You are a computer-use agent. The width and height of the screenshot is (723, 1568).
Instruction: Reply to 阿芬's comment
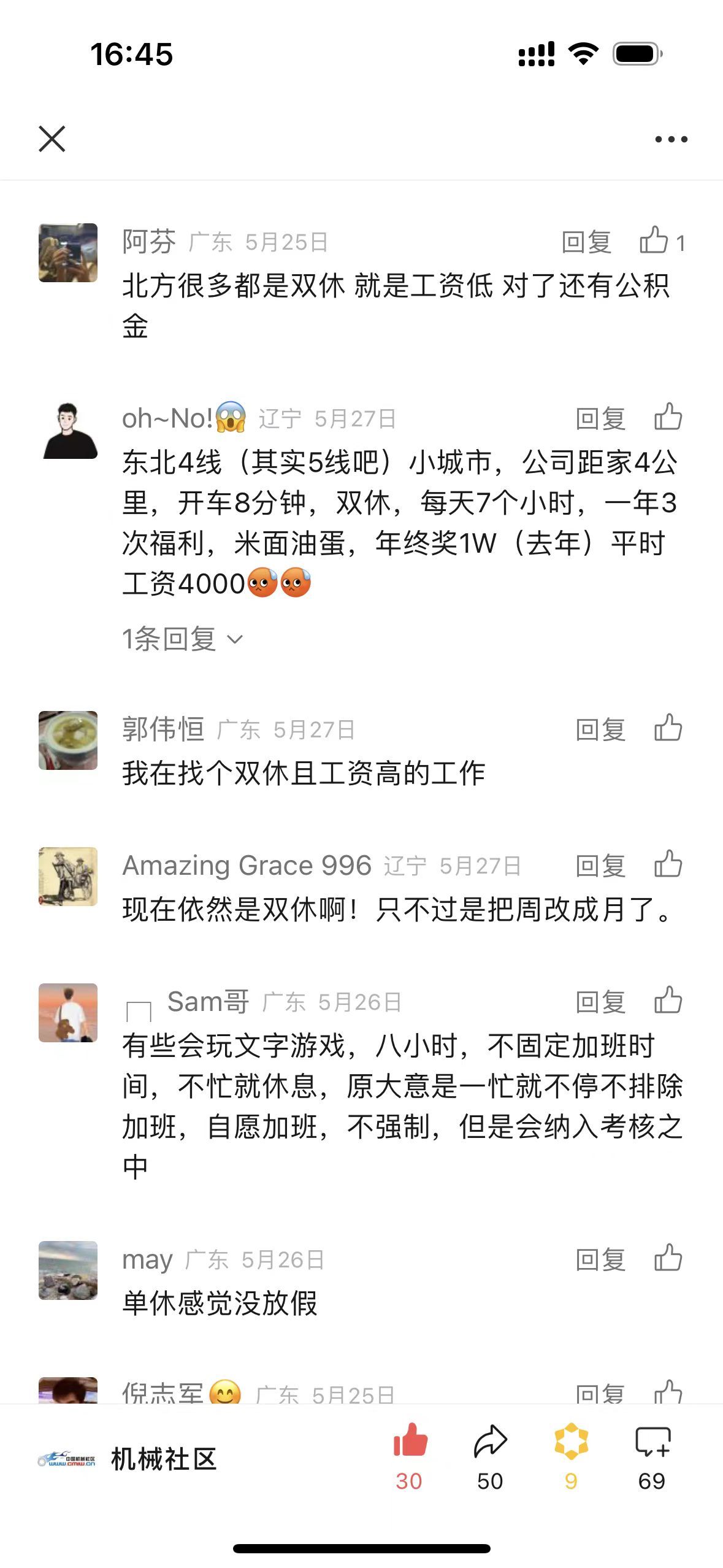(586, 242)
